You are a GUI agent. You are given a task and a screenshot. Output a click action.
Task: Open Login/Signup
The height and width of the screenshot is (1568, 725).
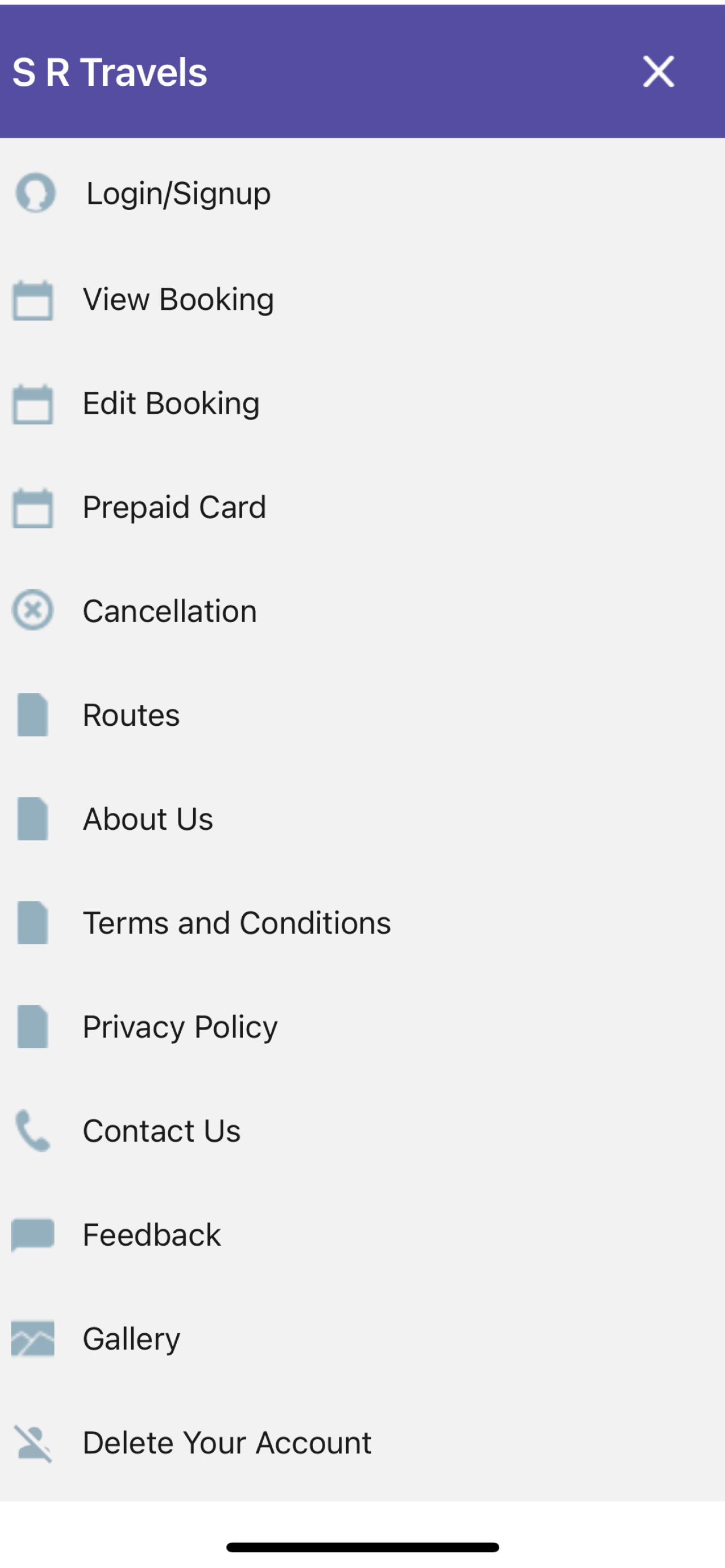(362, 194)
